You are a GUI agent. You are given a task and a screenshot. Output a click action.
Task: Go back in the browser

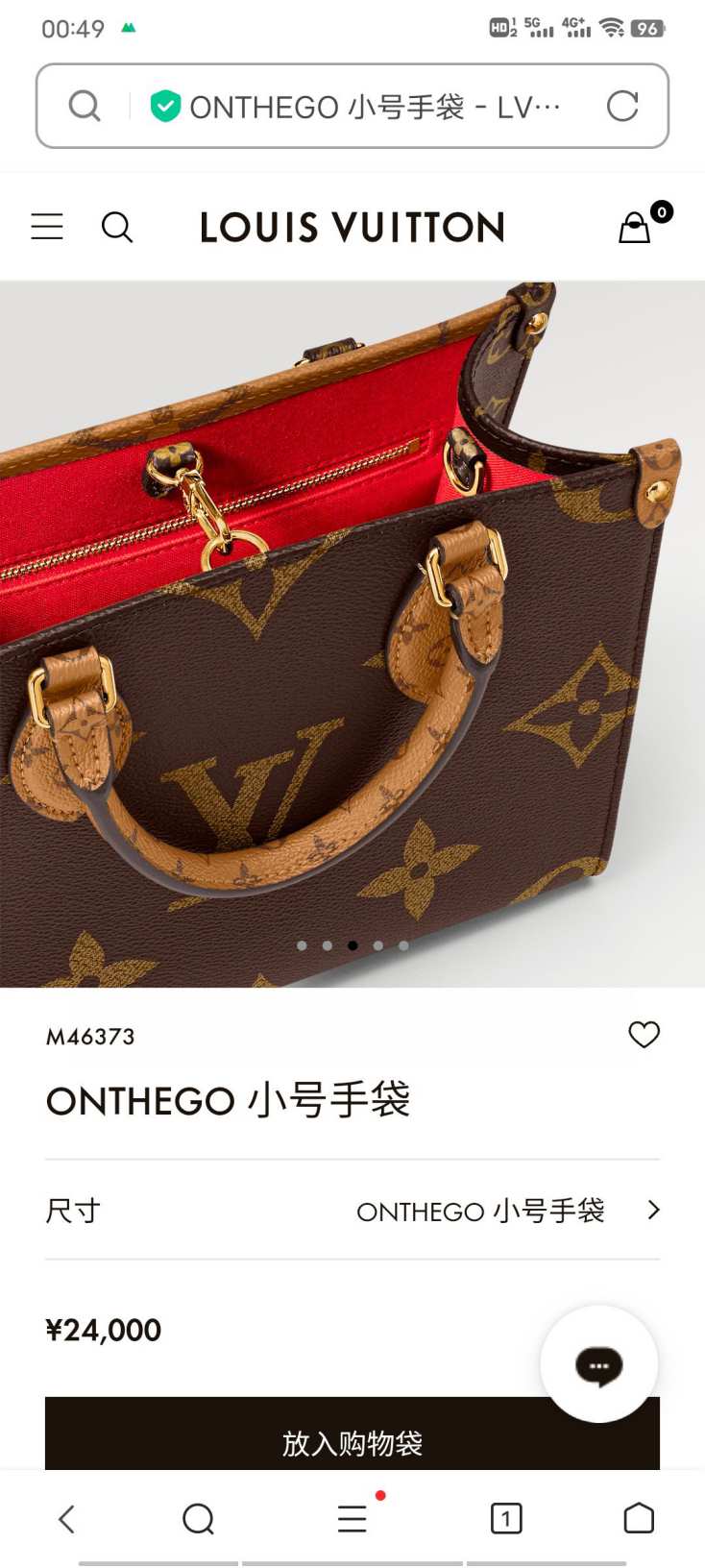pyautogui.click(x=66, y=1519)
